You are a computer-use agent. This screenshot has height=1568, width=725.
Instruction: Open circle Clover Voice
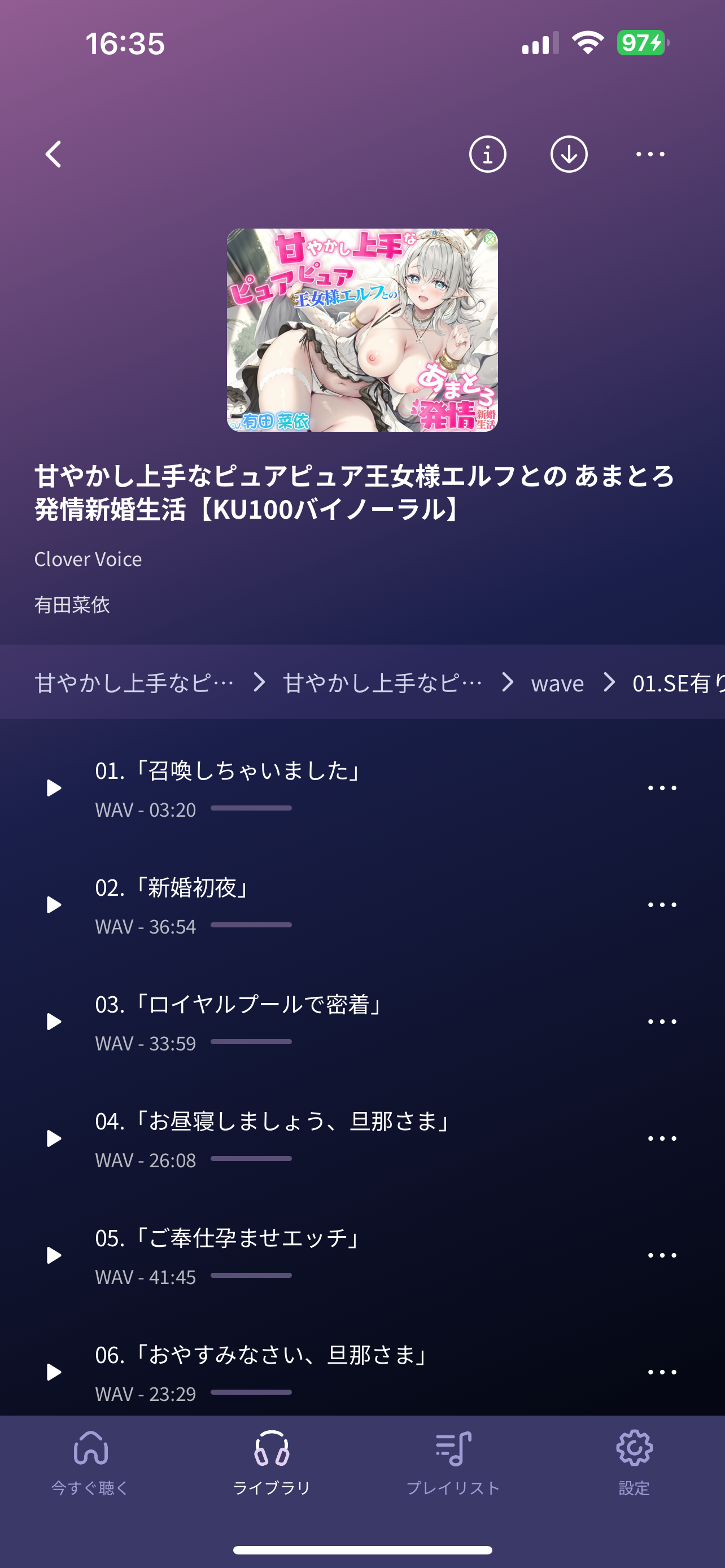[x=88, y=559]
